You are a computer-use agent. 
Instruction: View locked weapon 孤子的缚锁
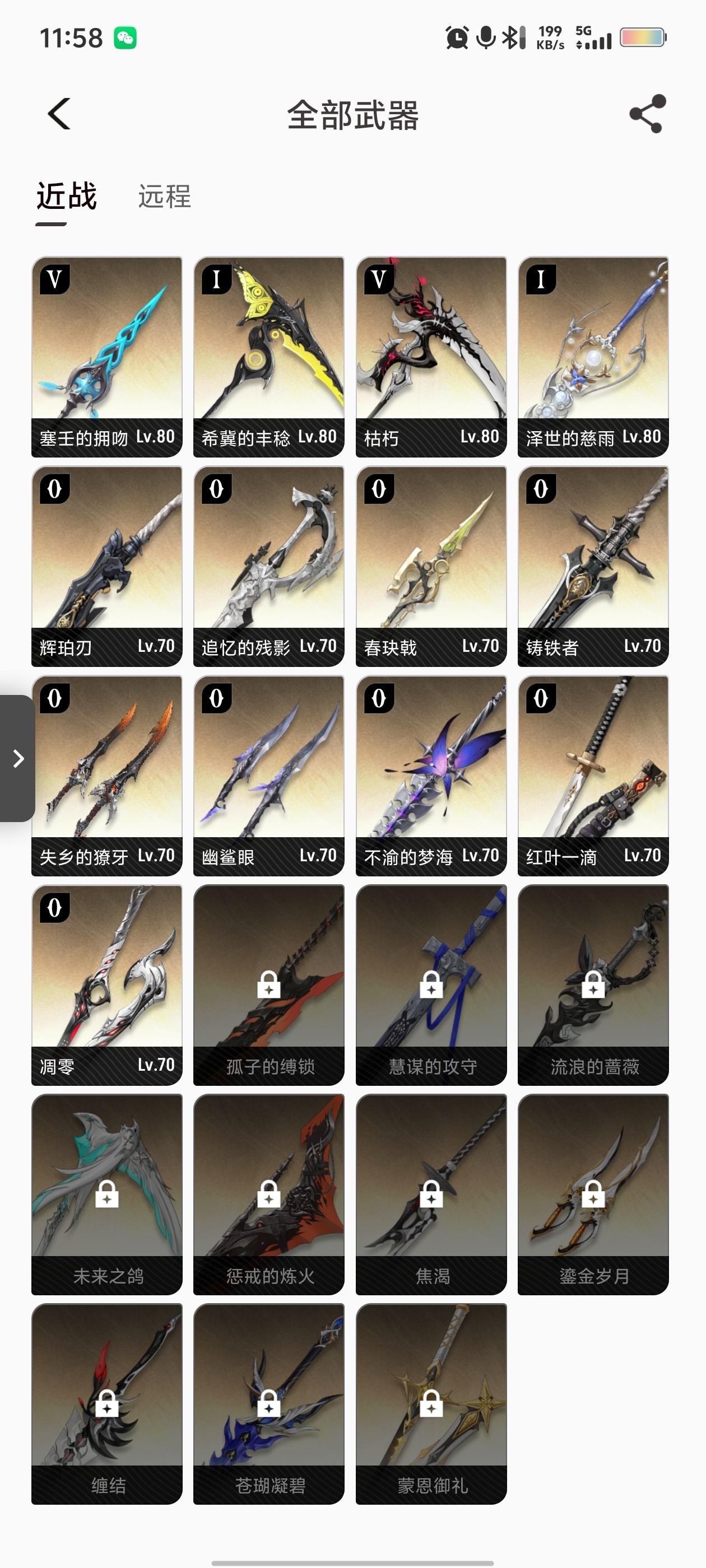[x=268, y=984]
